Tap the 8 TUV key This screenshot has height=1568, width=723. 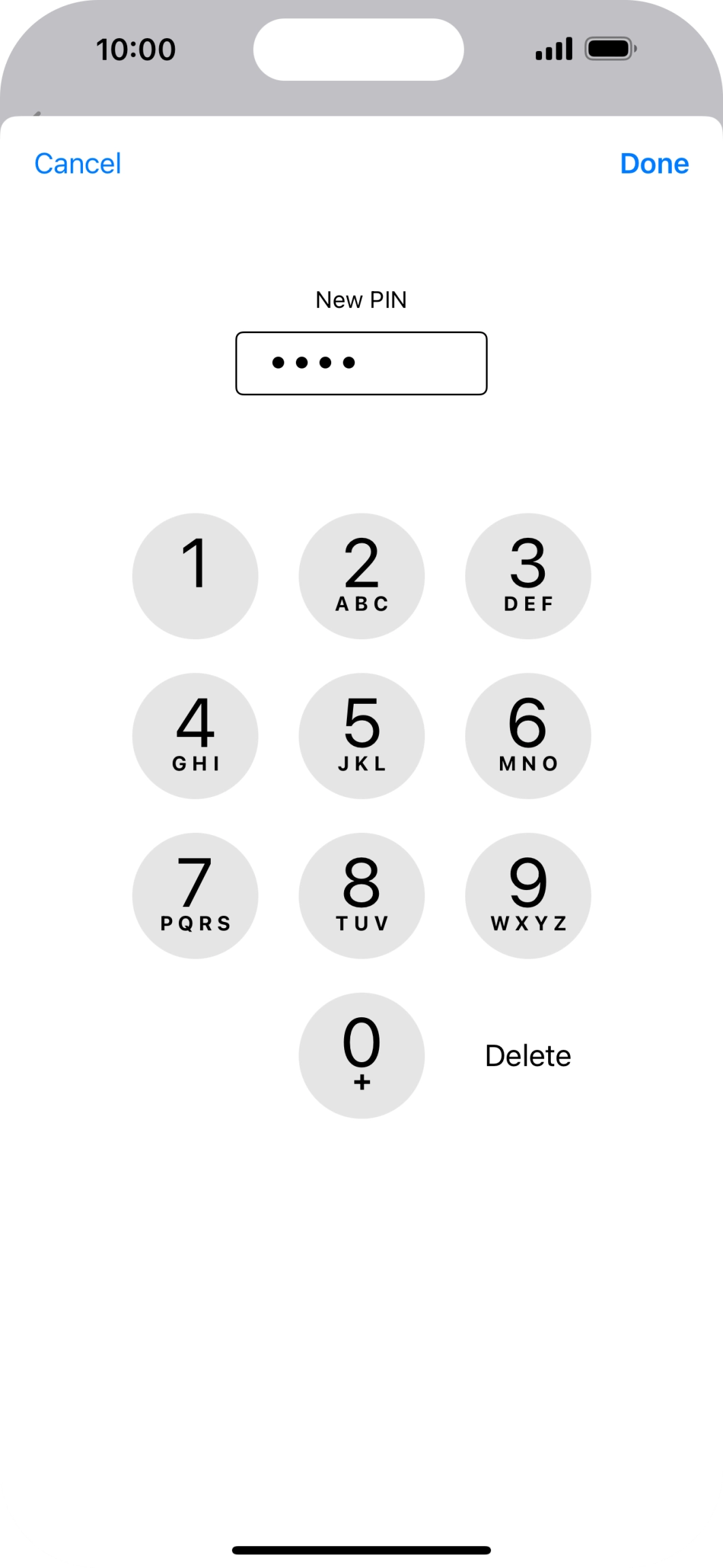tap(362, 896)
